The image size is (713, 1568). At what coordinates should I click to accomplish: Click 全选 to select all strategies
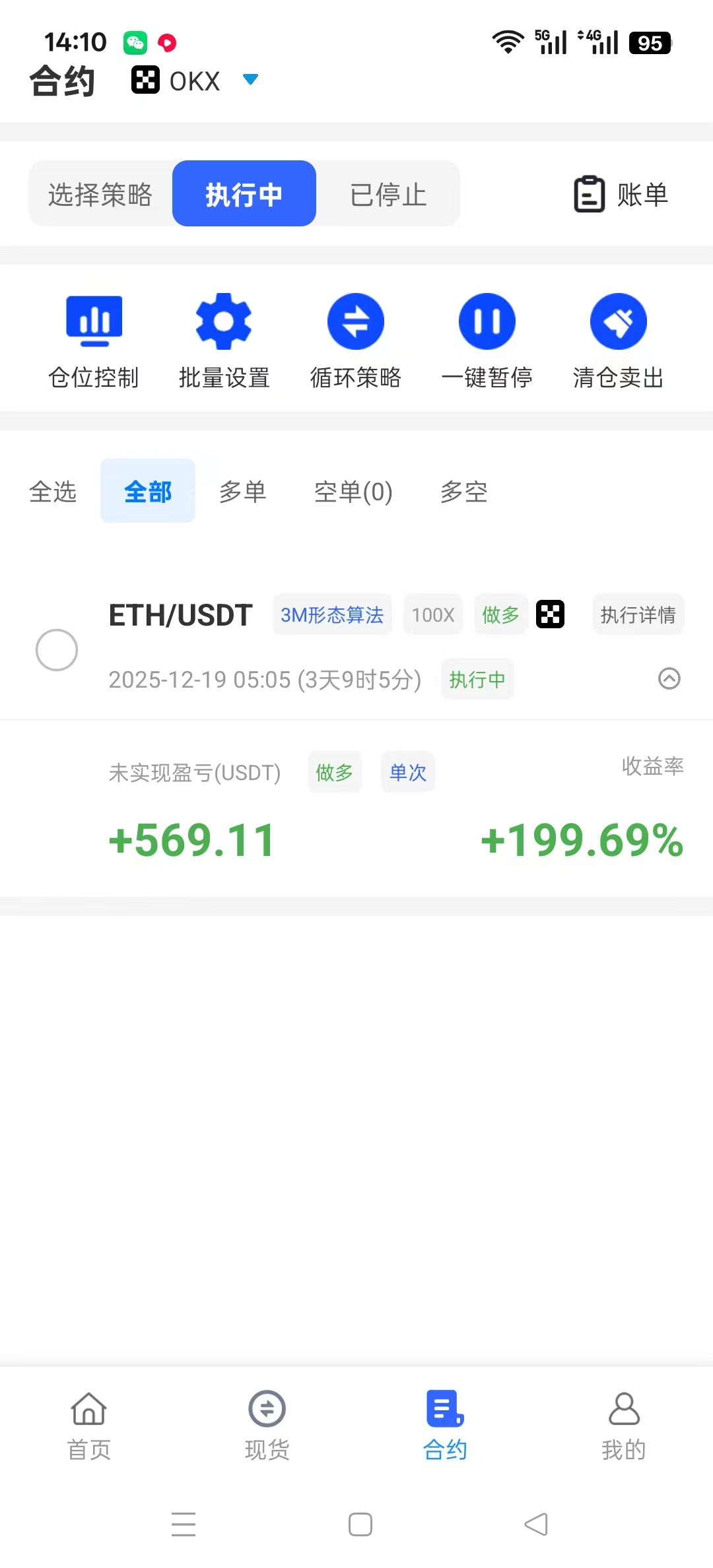pyautogui.click(x=53, y=490)
